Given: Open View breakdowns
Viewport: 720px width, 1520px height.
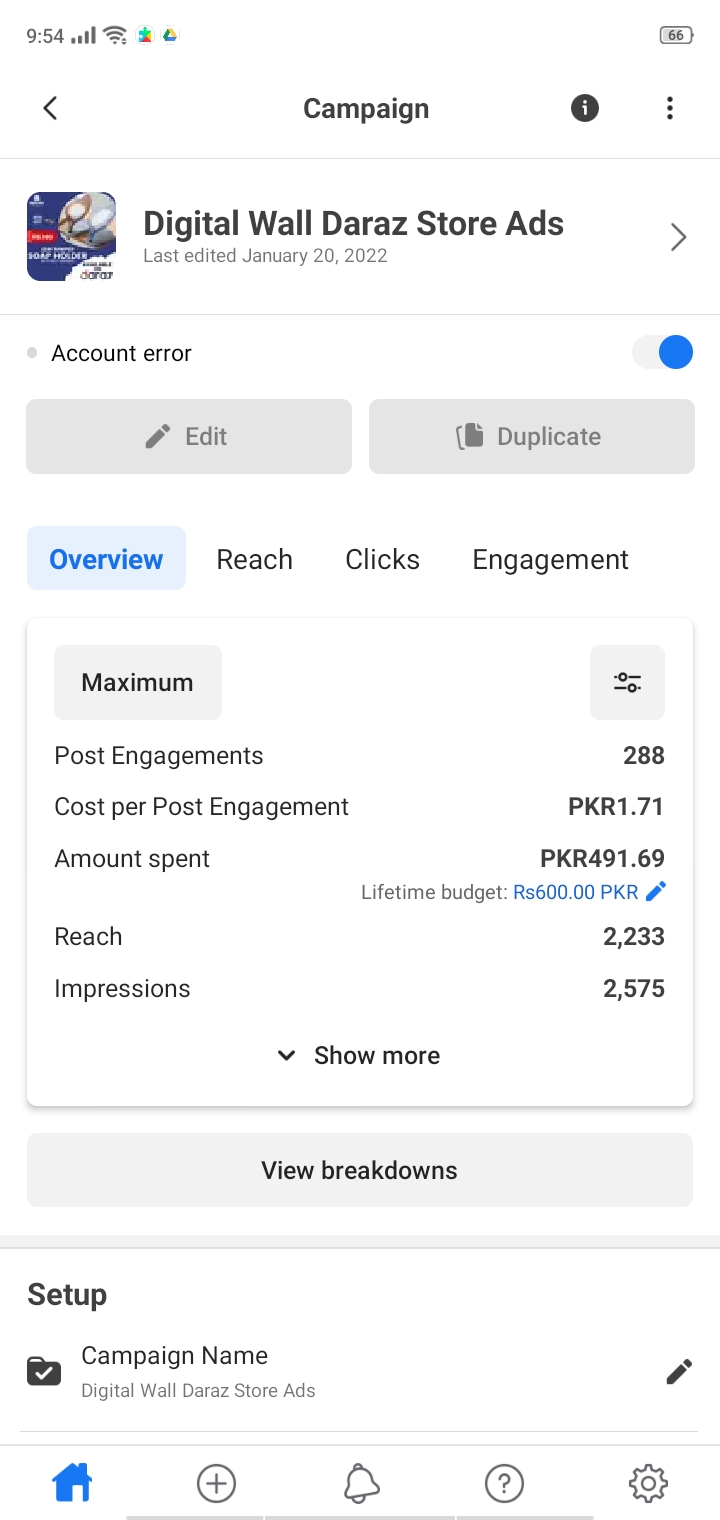Looking at the screenshot, I should 359,1170.
